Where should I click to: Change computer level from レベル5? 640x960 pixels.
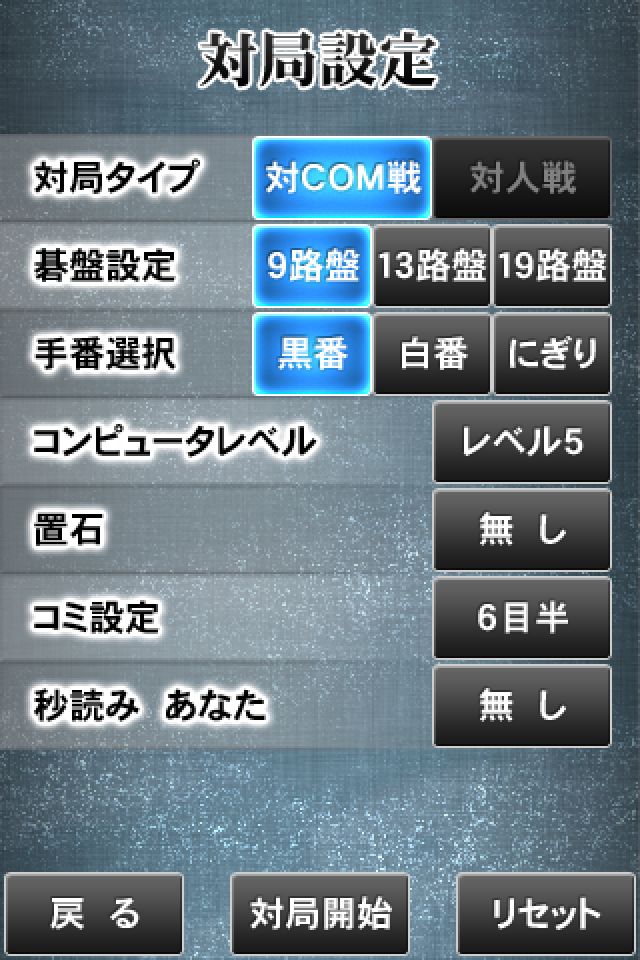[x=522, y=443]
